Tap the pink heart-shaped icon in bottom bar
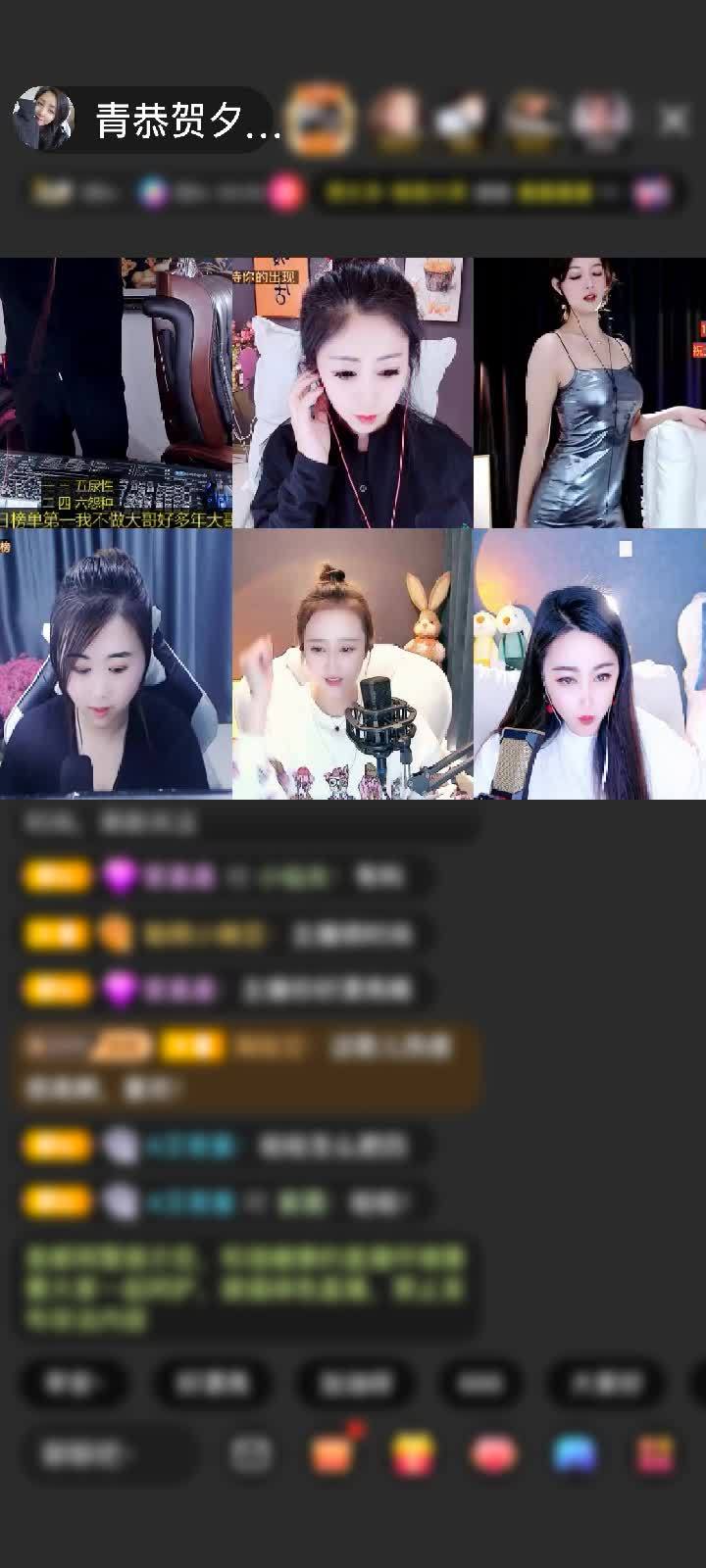This screenshot has width=706, height=1568. pos(494,1455)
